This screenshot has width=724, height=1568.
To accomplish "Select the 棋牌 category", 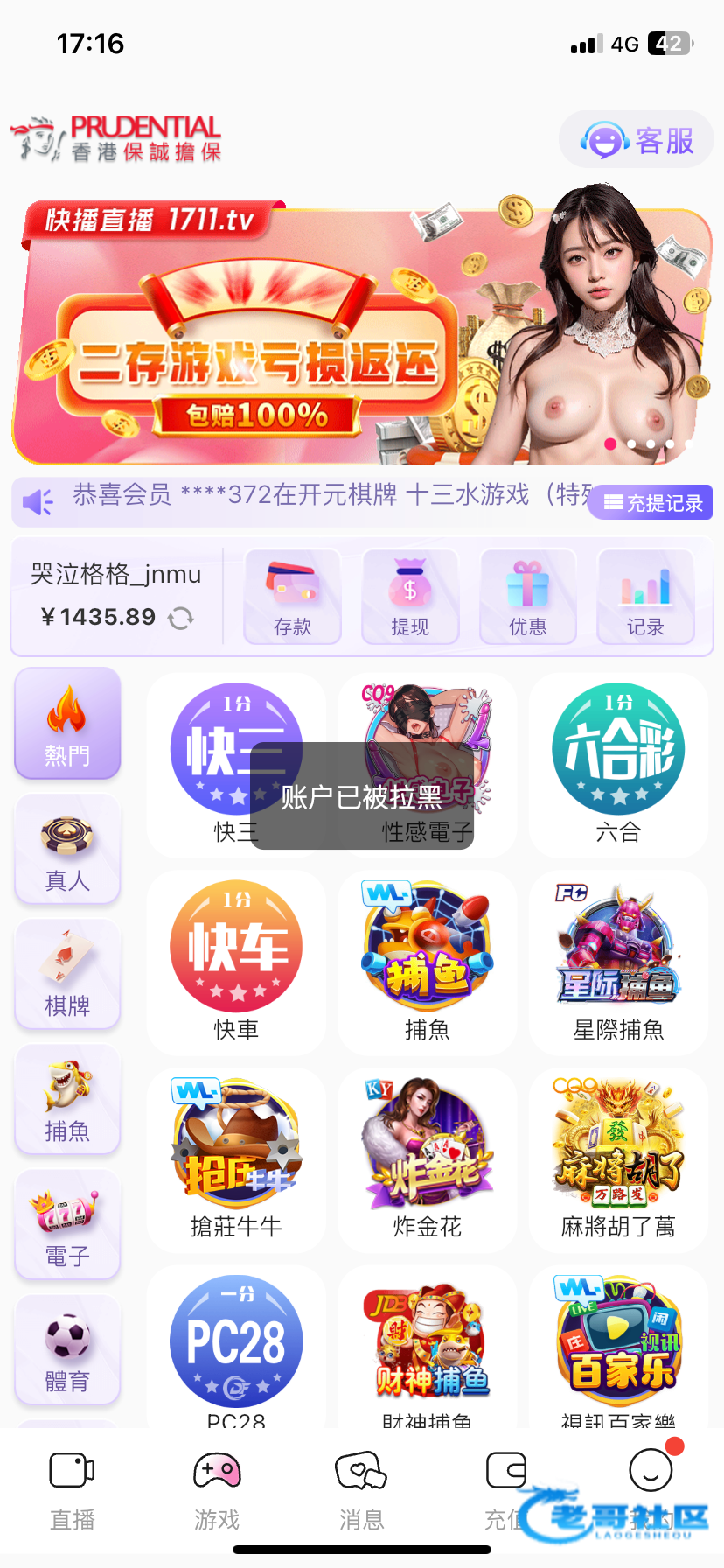I will pyautogui.click(x=67, y=975).
